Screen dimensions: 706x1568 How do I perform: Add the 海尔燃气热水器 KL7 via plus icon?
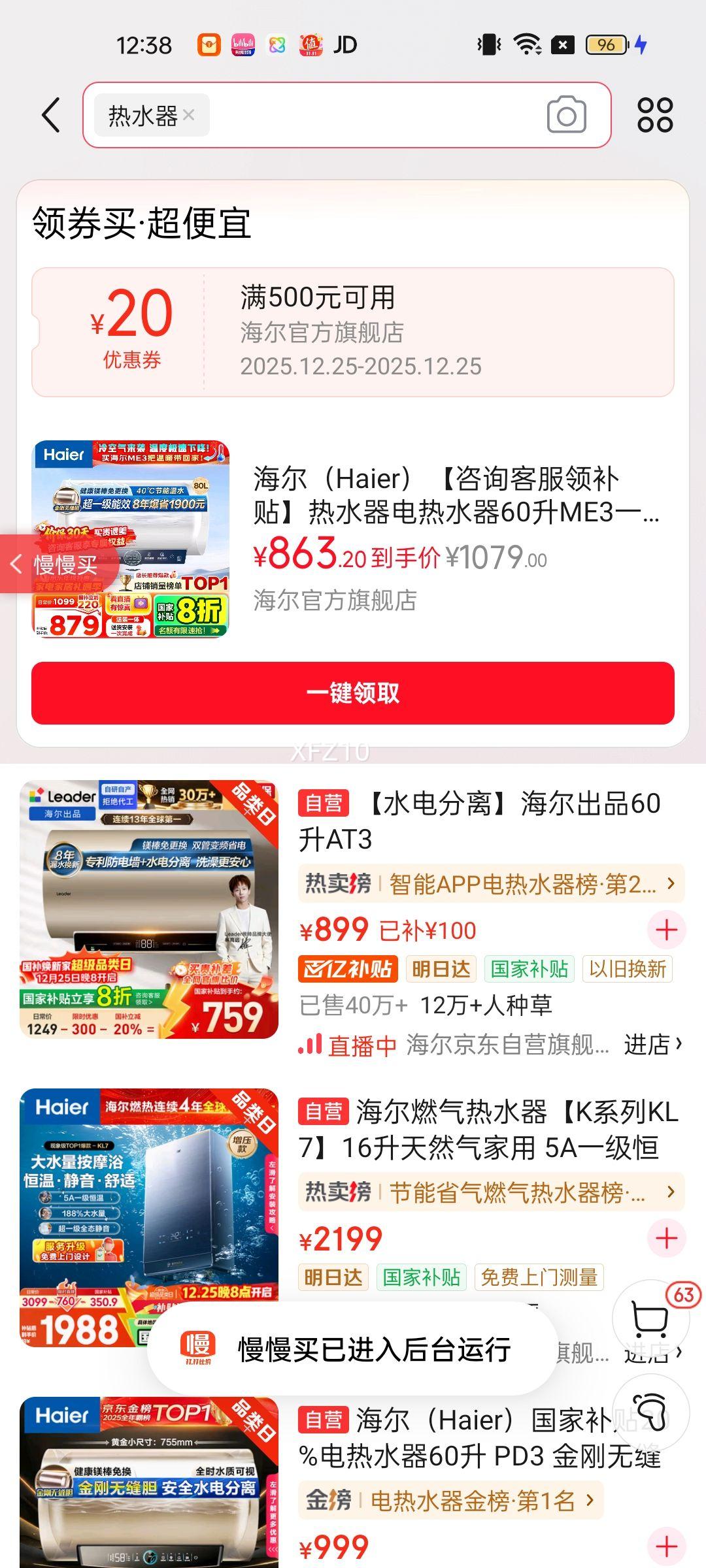(x=665, y=1238)
